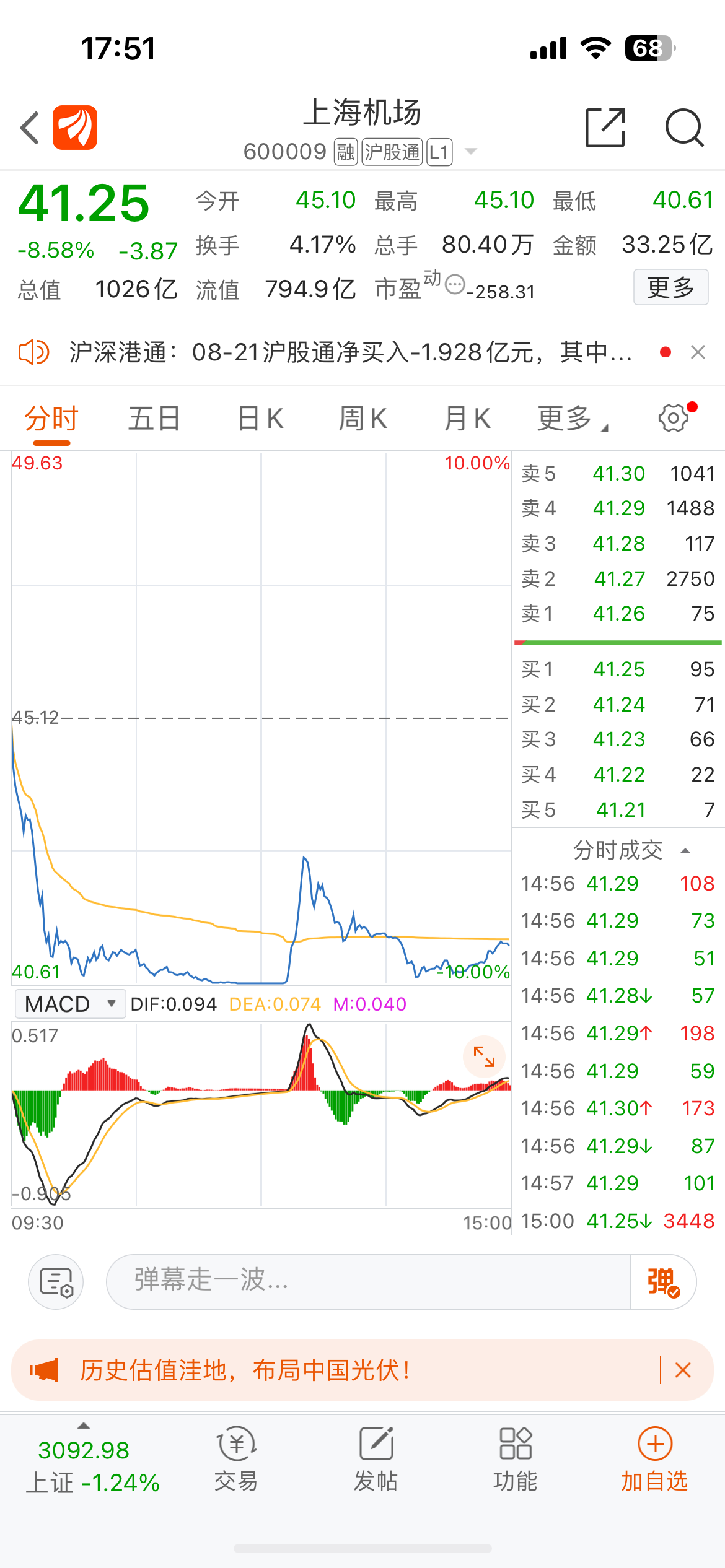The image size is (725, 1568).
Task: Add stock to watchlist via 加自选
Action: 655,1459
